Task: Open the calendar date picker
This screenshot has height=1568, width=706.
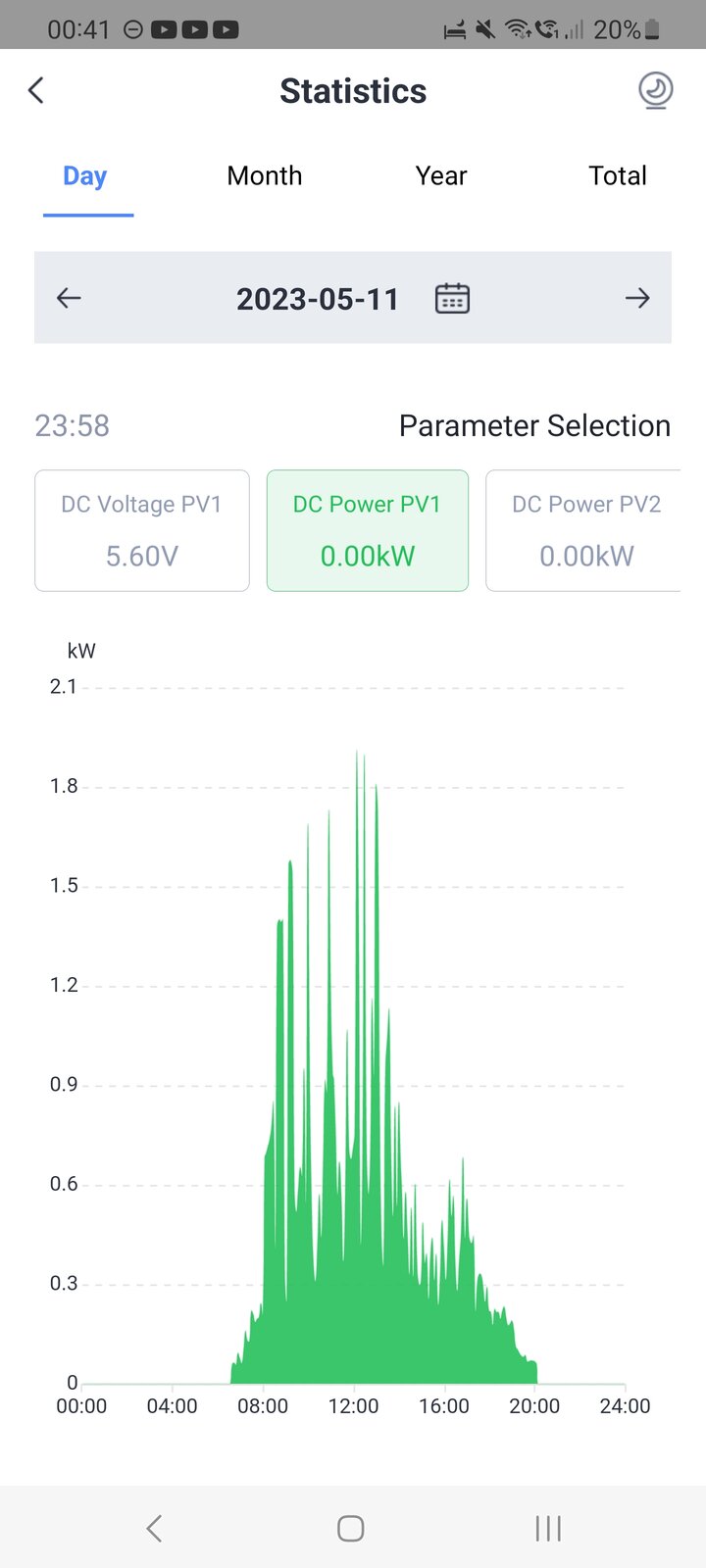Action: pos(452,298)
